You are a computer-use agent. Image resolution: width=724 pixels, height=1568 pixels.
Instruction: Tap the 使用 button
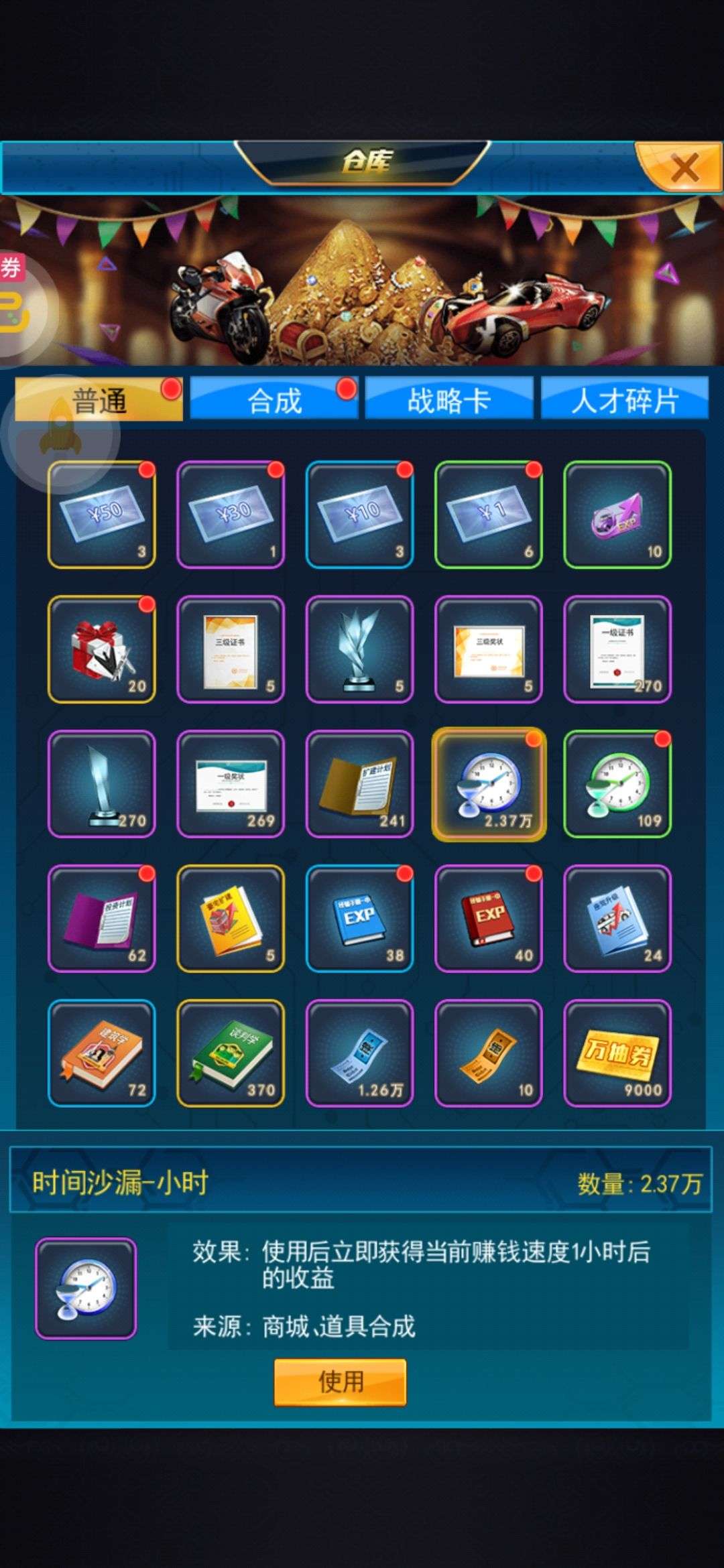340,1382
